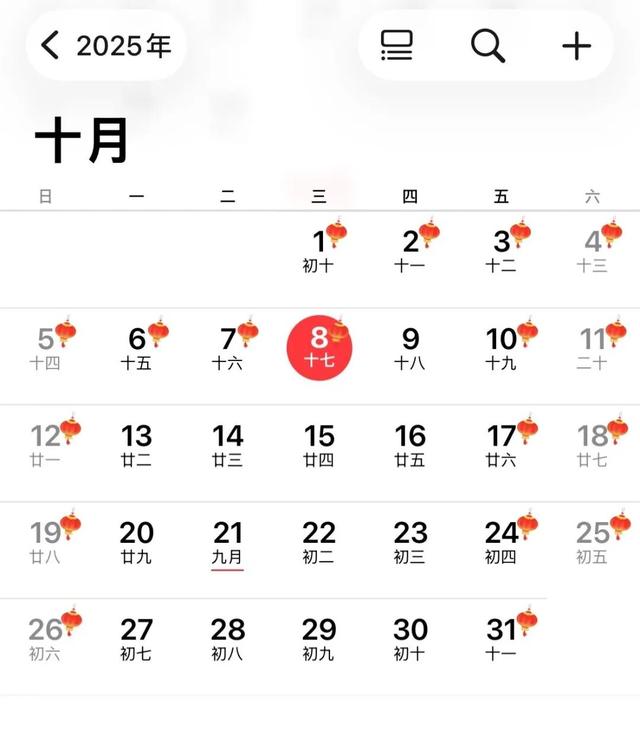
Task: Open October 21 marked 九月
Action: pyautogui.click(x=228, y=541)
